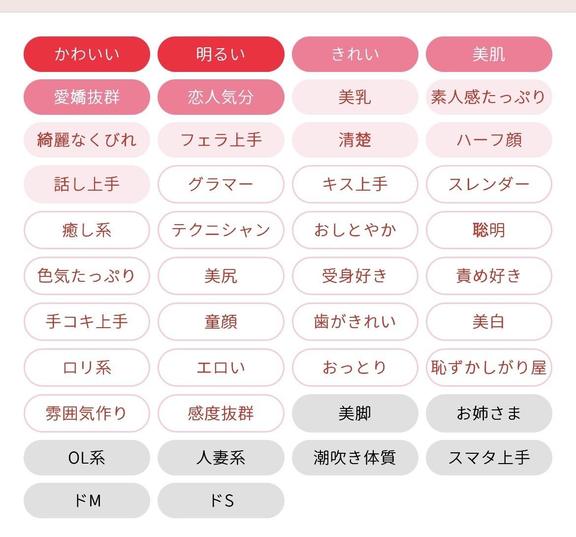Choose the 話し上手 chip
Screen dimensions: 576x537
click(87, 184)
